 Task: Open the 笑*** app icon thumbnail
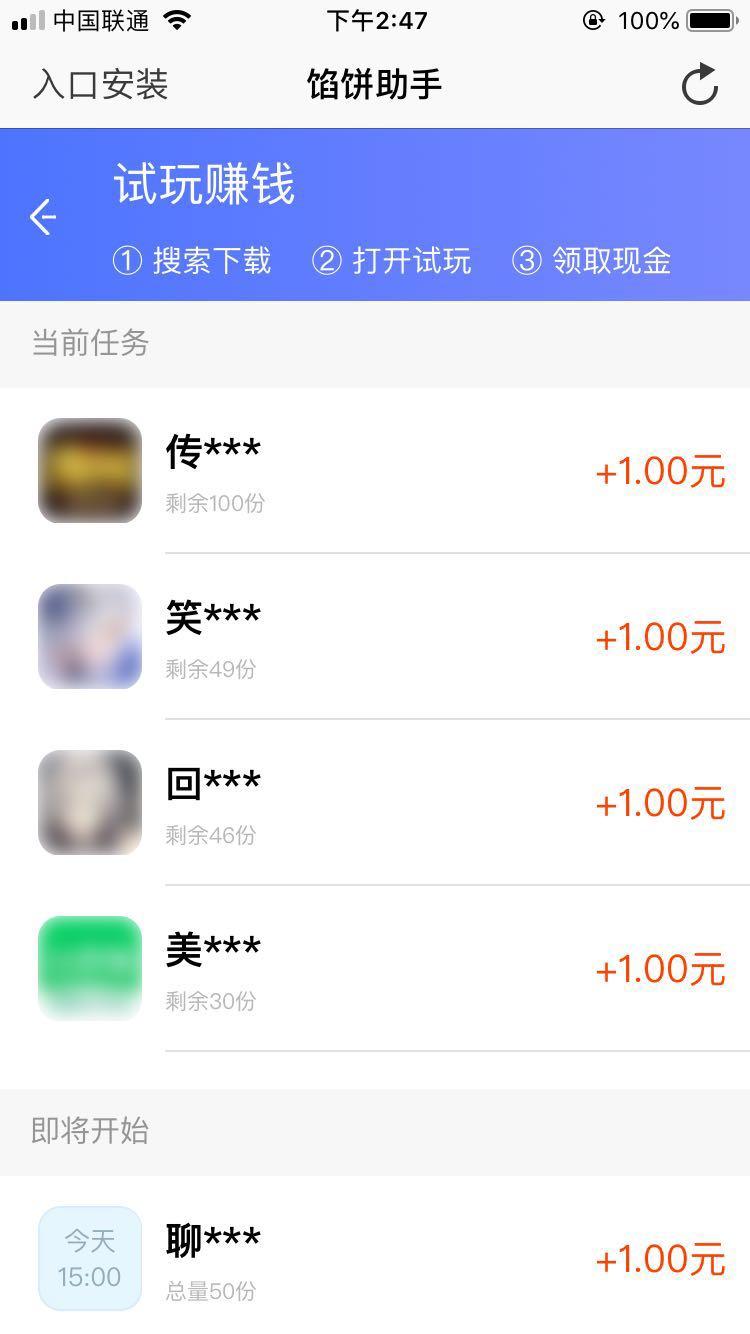(x=89, y=636)
